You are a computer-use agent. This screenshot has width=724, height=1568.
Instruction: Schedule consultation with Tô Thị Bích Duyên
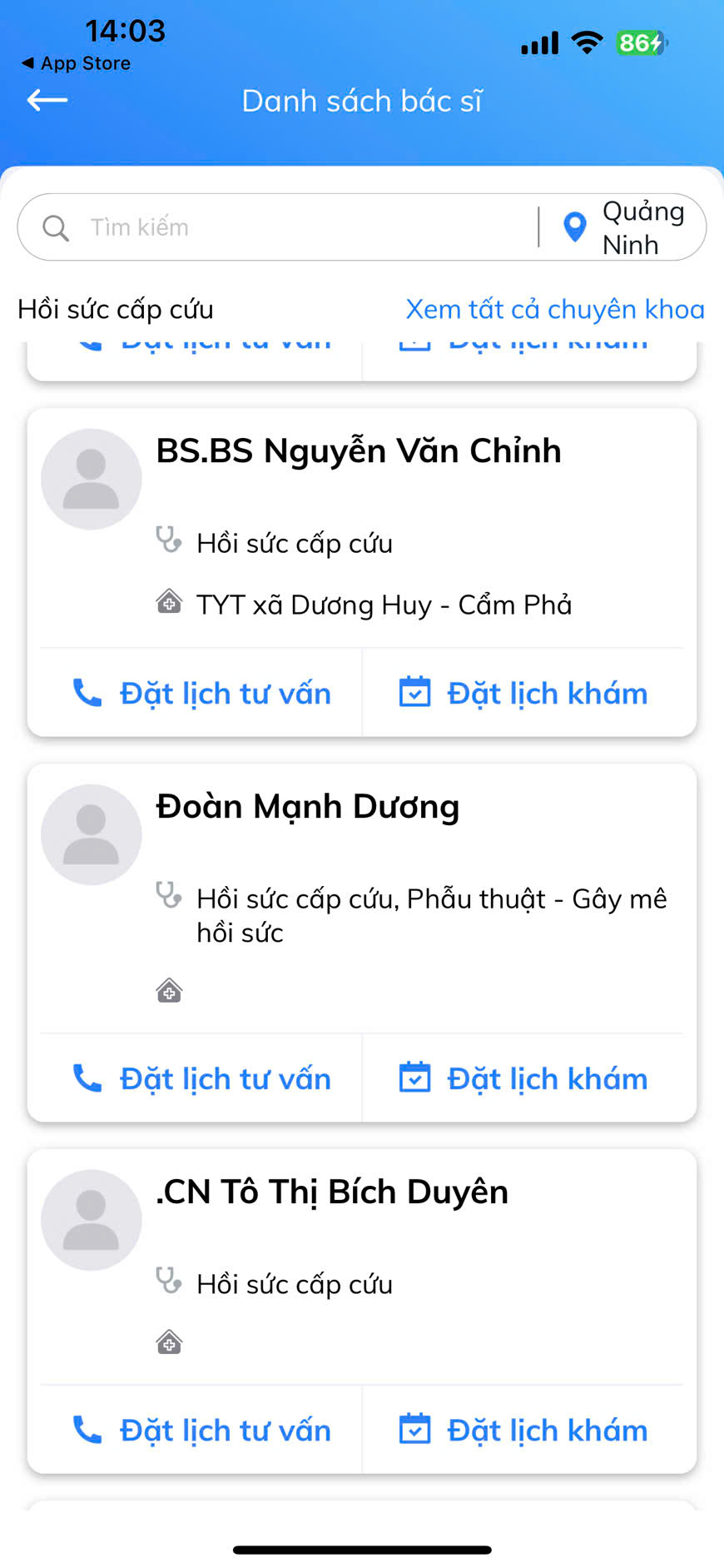202,1431
